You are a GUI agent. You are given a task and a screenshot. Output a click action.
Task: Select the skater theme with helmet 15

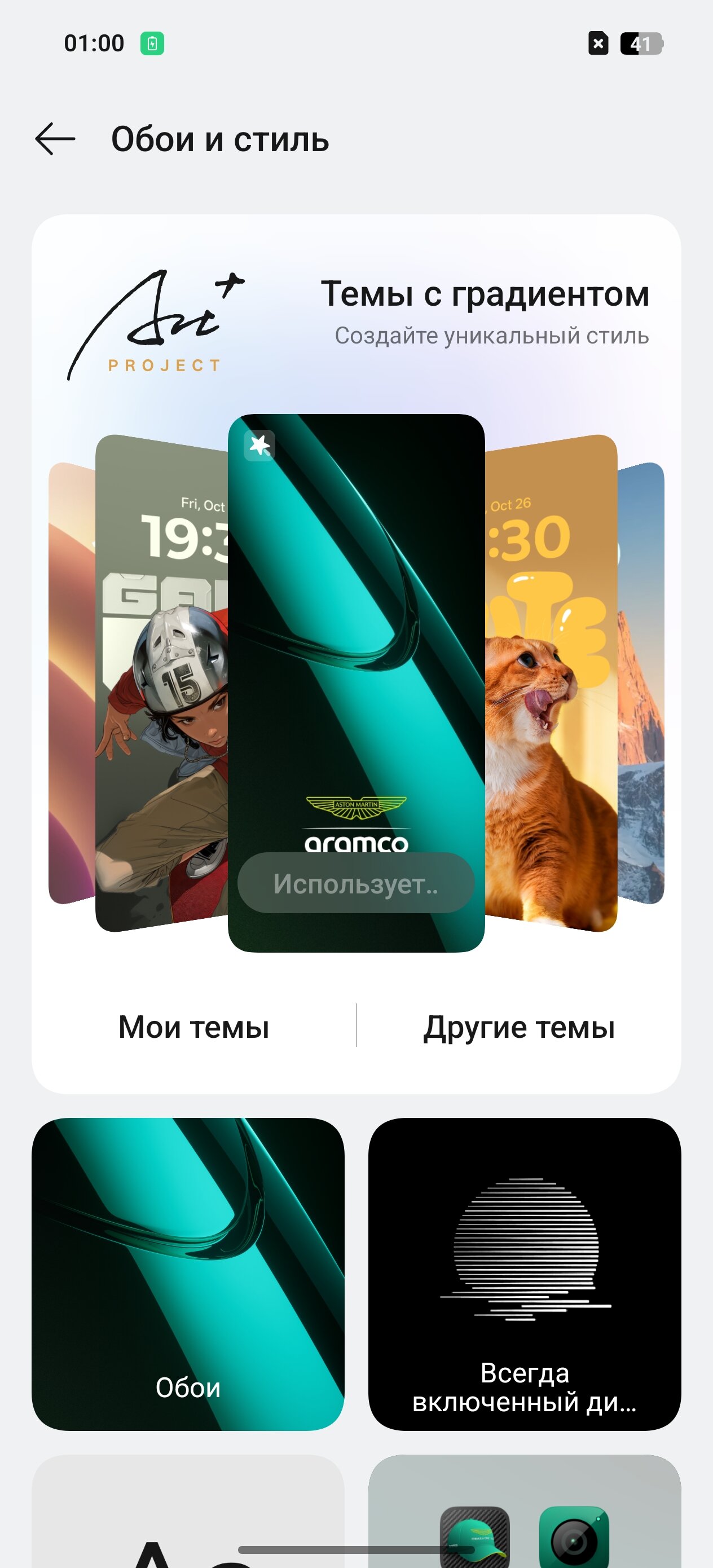pos(162,683)
